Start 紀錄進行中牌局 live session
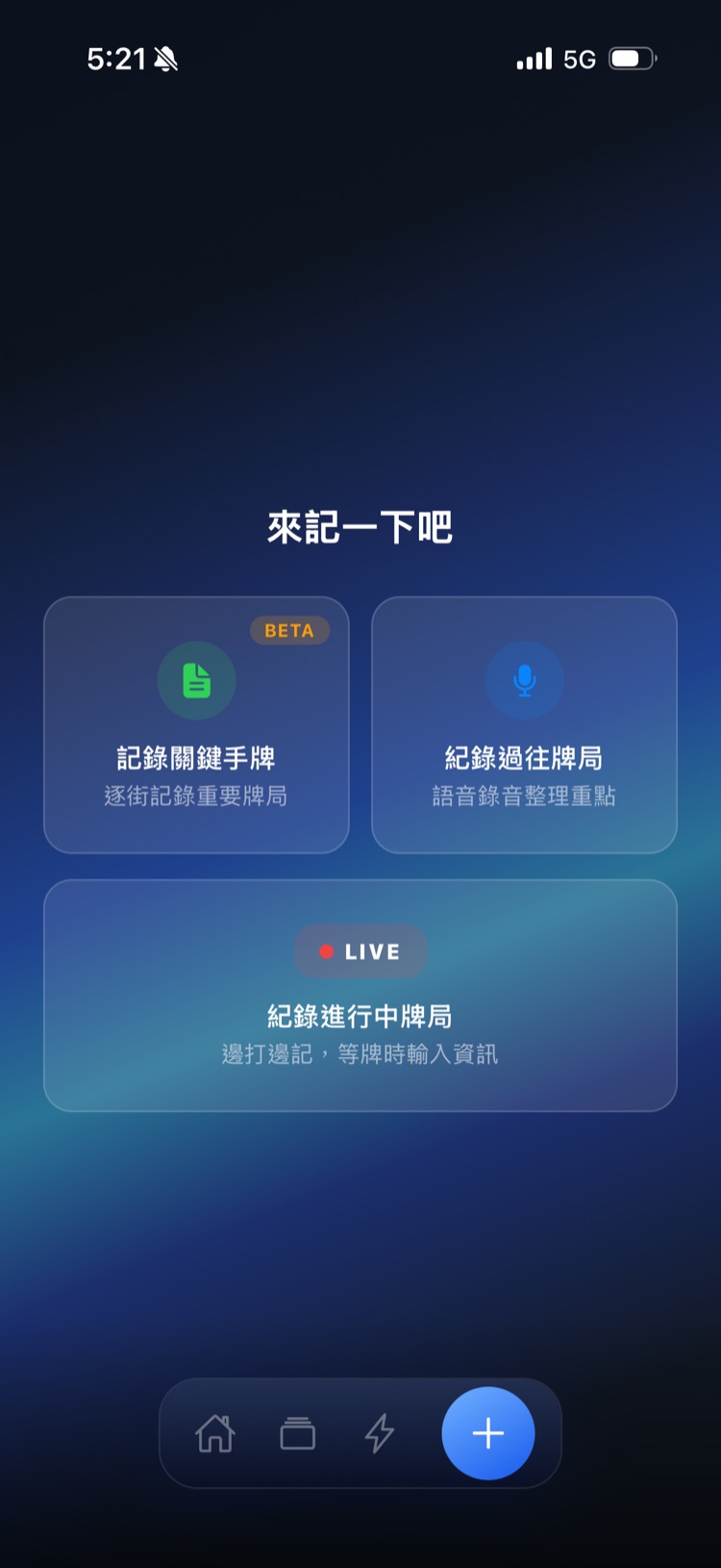Screen dimensions: 721x1568 (x=360, y=996)
